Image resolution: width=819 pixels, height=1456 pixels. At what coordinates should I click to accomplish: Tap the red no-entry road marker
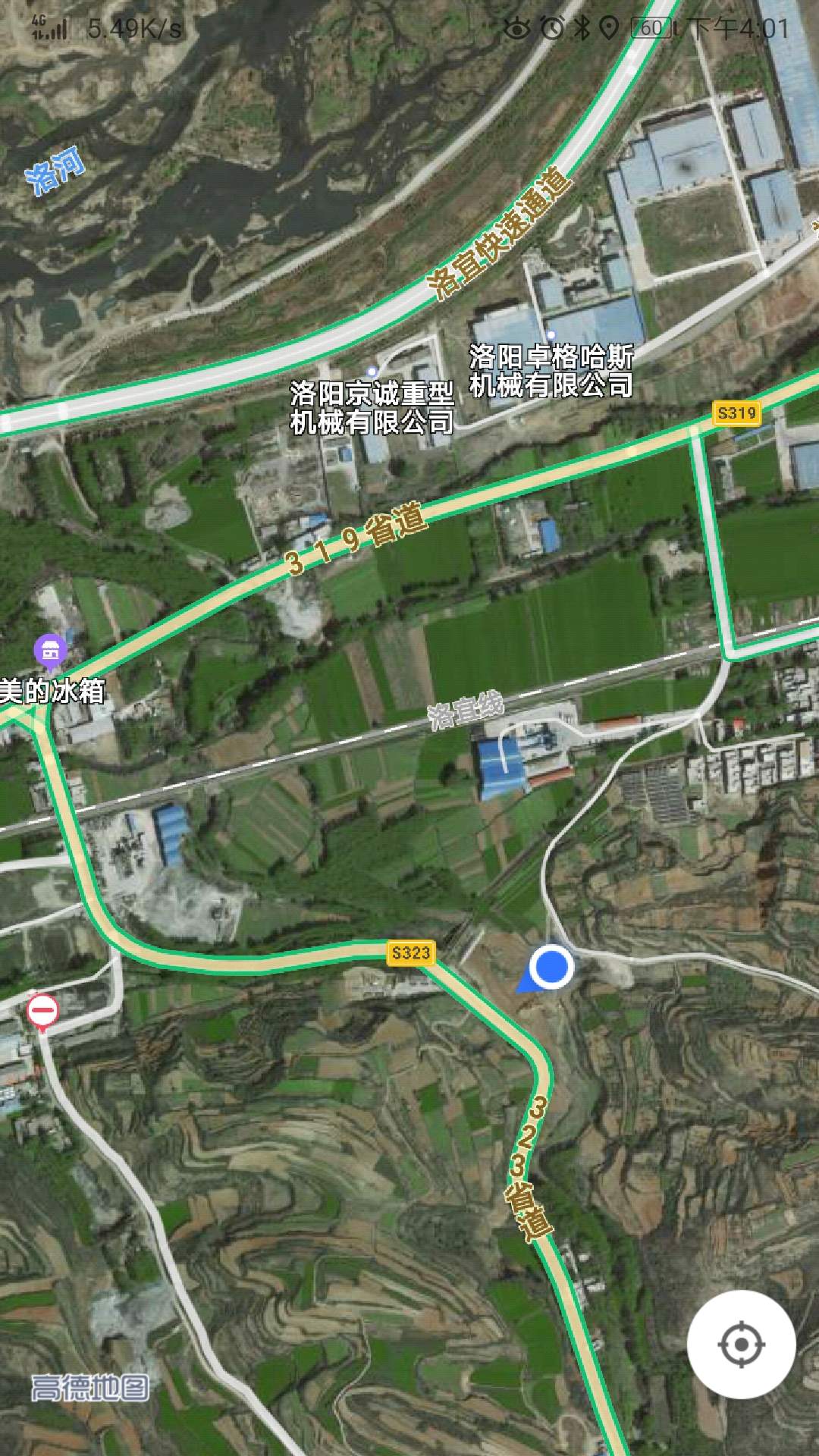tap(42, 1011)
